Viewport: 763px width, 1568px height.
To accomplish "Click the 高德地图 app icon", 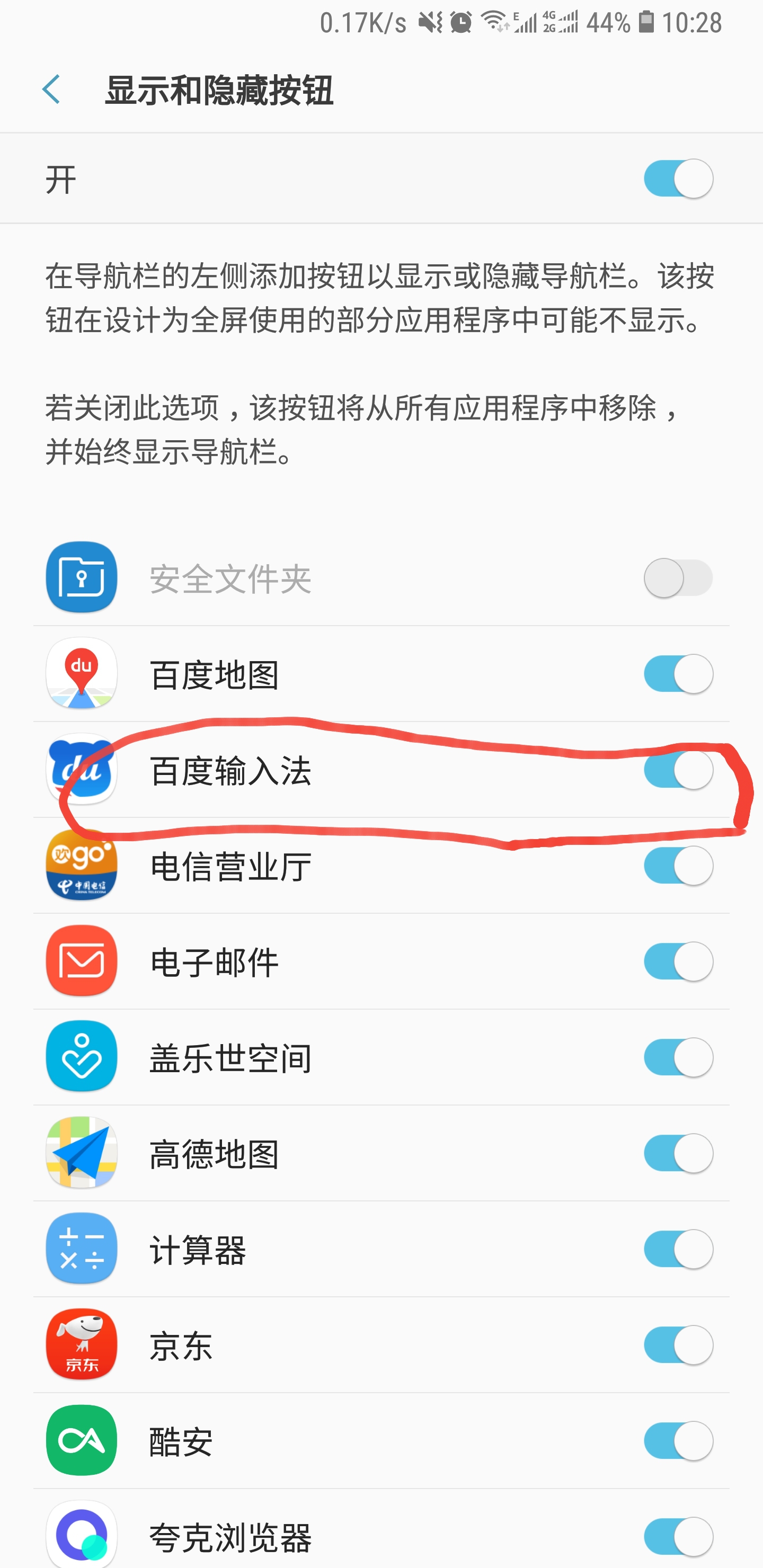I will [x=81, y=1153].
